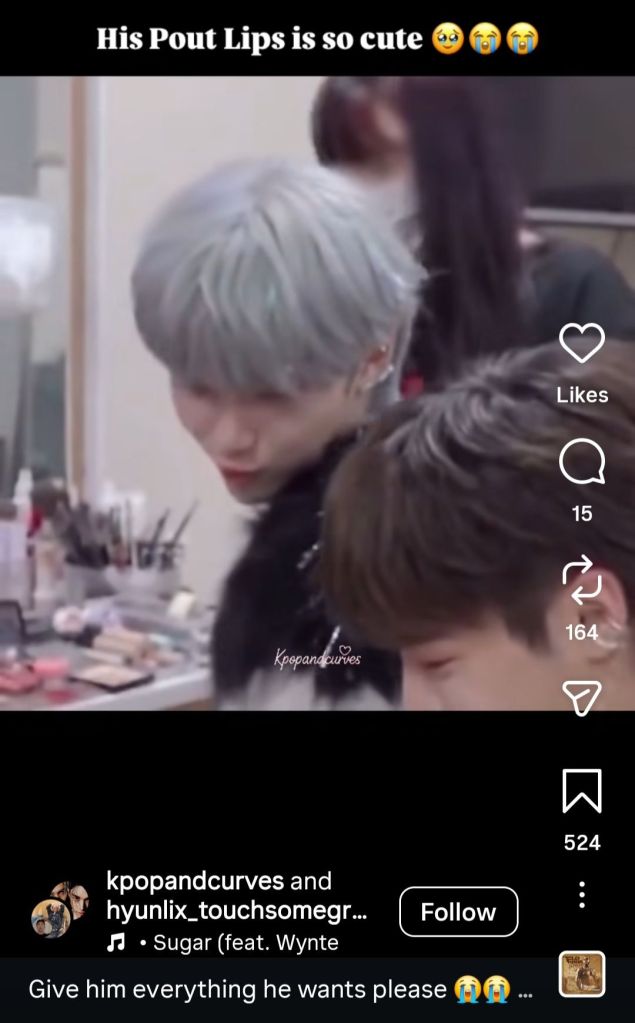Save this reel with the bookmark icon

tap(581, 791)
